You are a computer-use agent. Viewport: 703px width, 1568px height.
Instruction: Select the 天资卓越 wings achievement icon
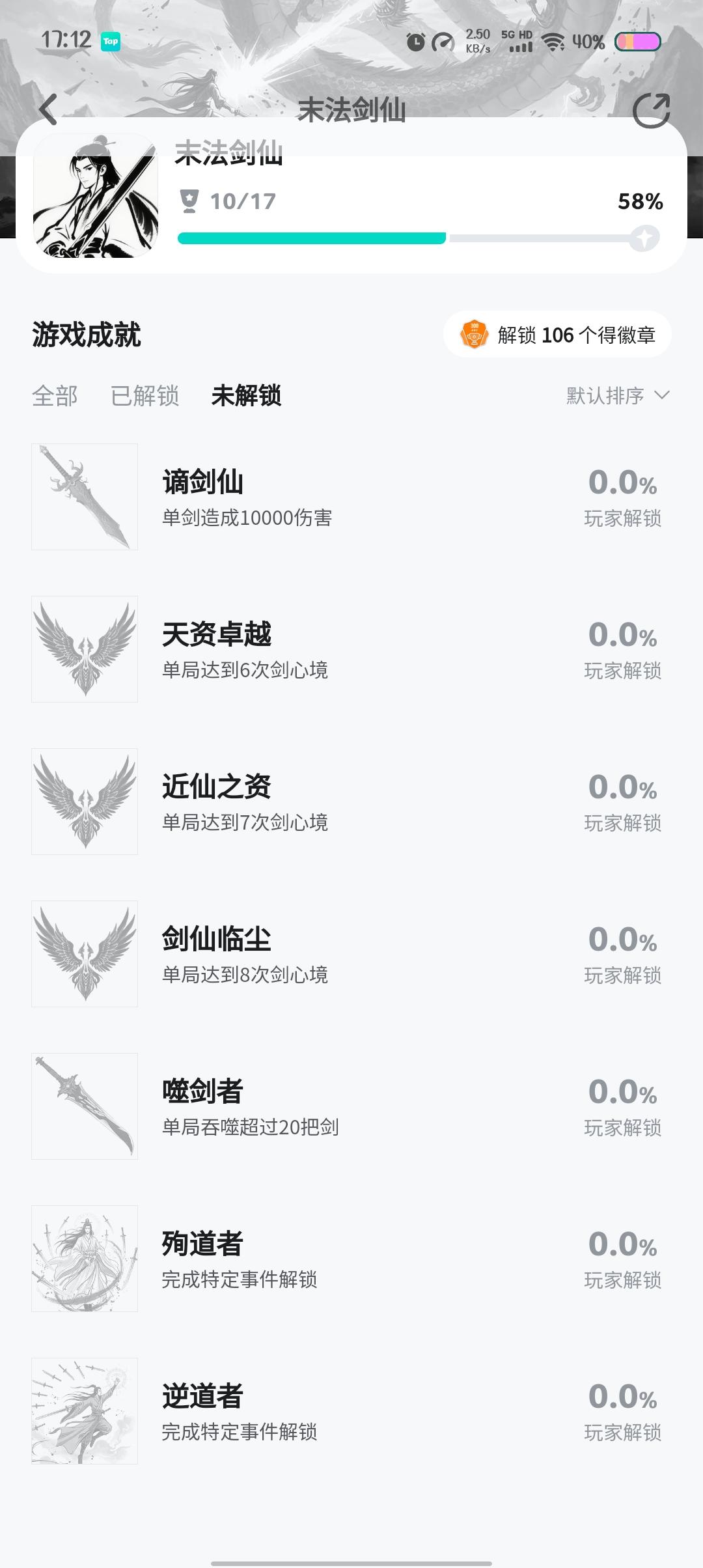click(x=85, y=649)
